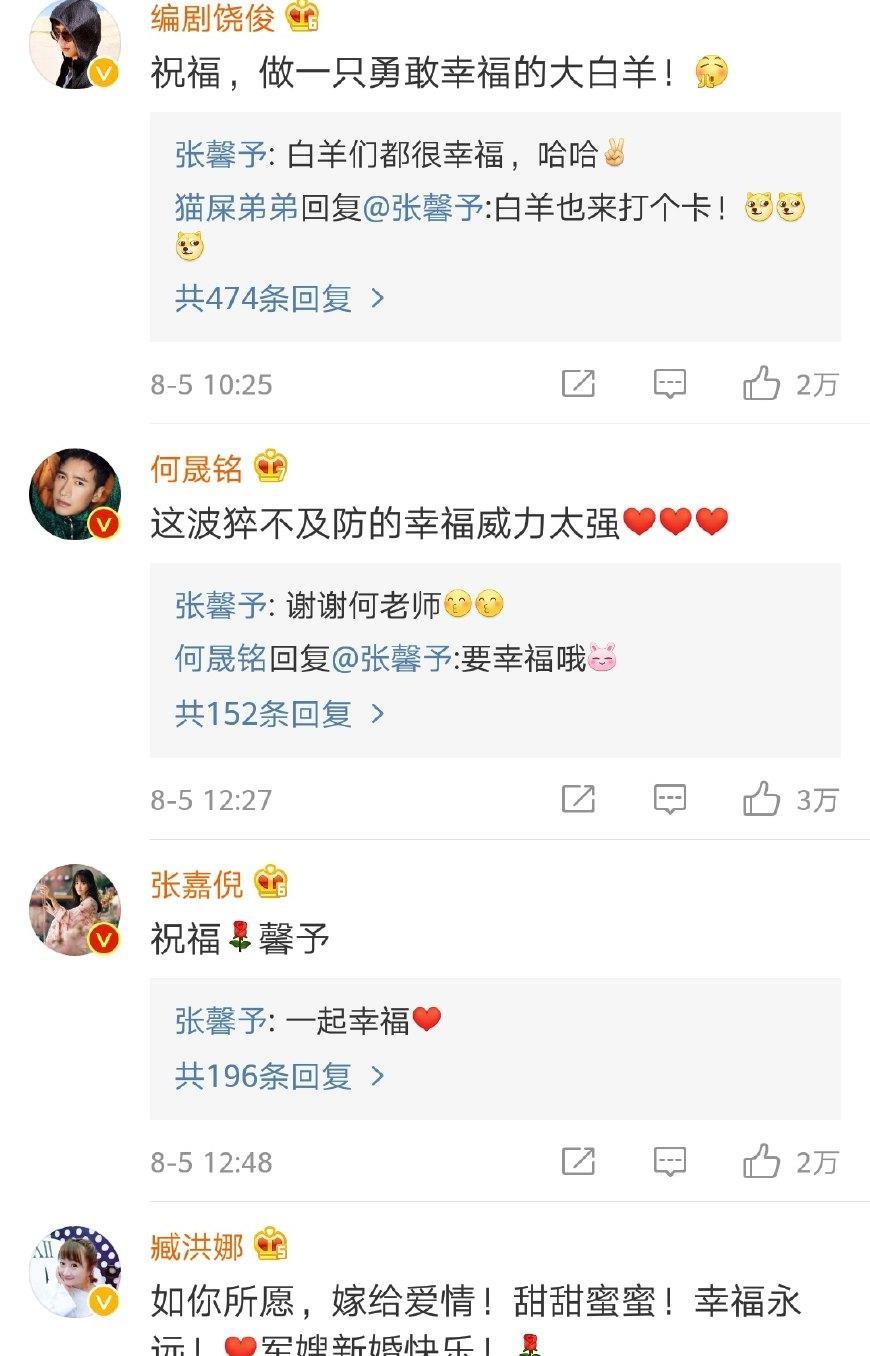Repost 张嘉倪's comment
This screenshot has width=870, height=1356.
(578, 1162)
